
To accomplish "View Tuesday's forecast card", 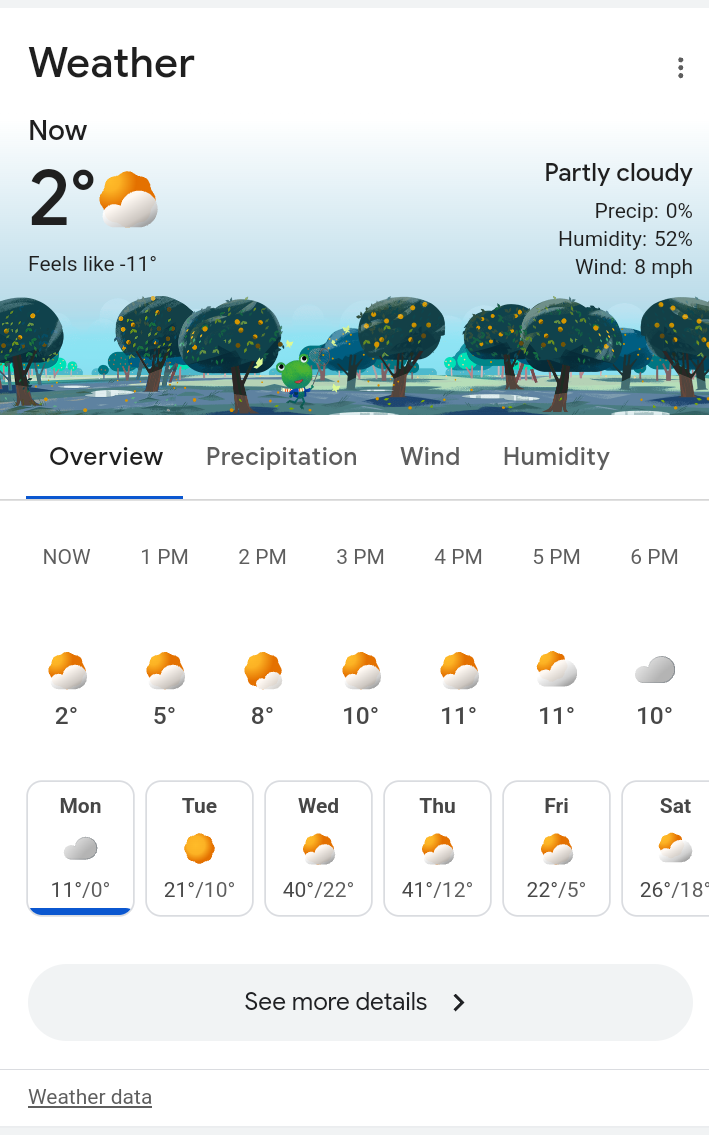I will 199,848.
